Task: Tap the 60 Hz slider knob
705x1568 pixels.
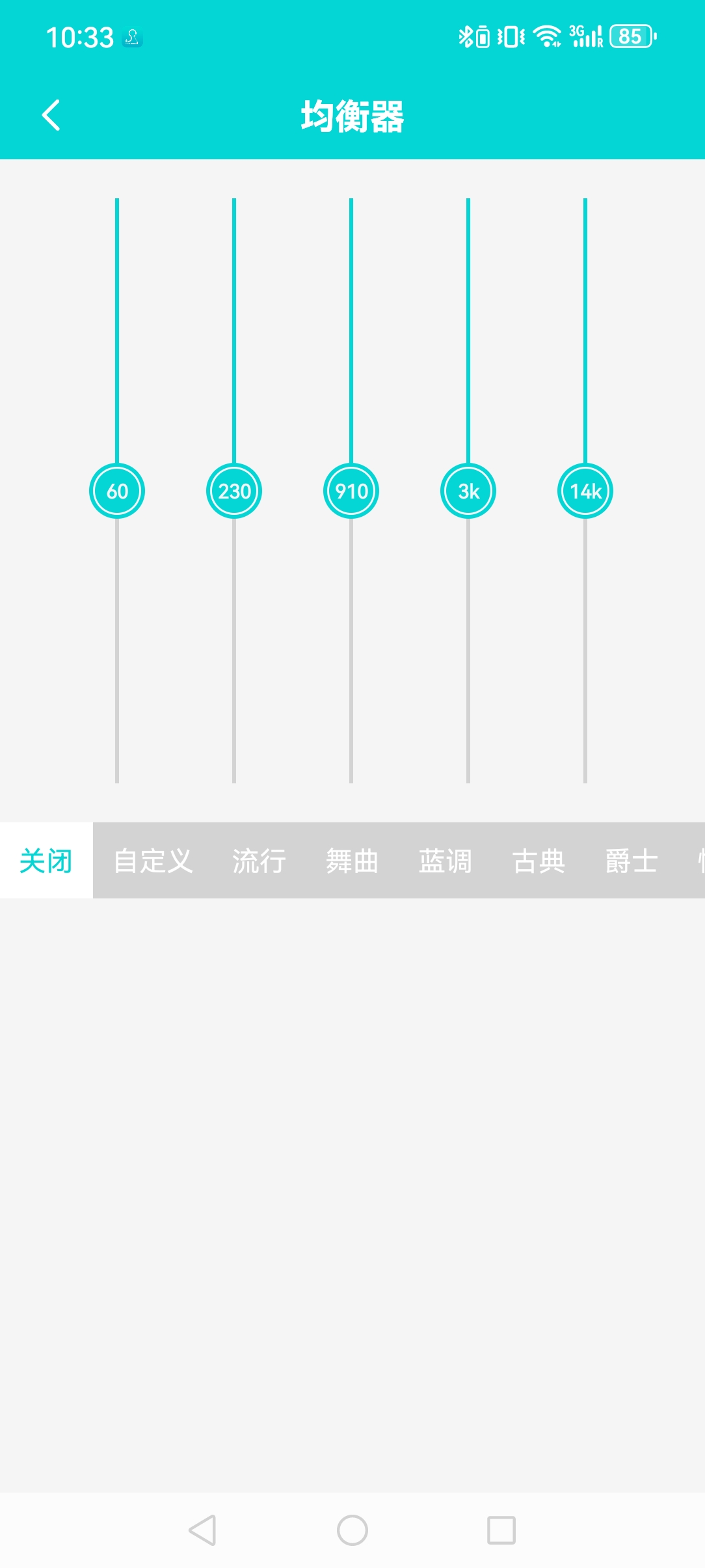Action: point(117,491)
